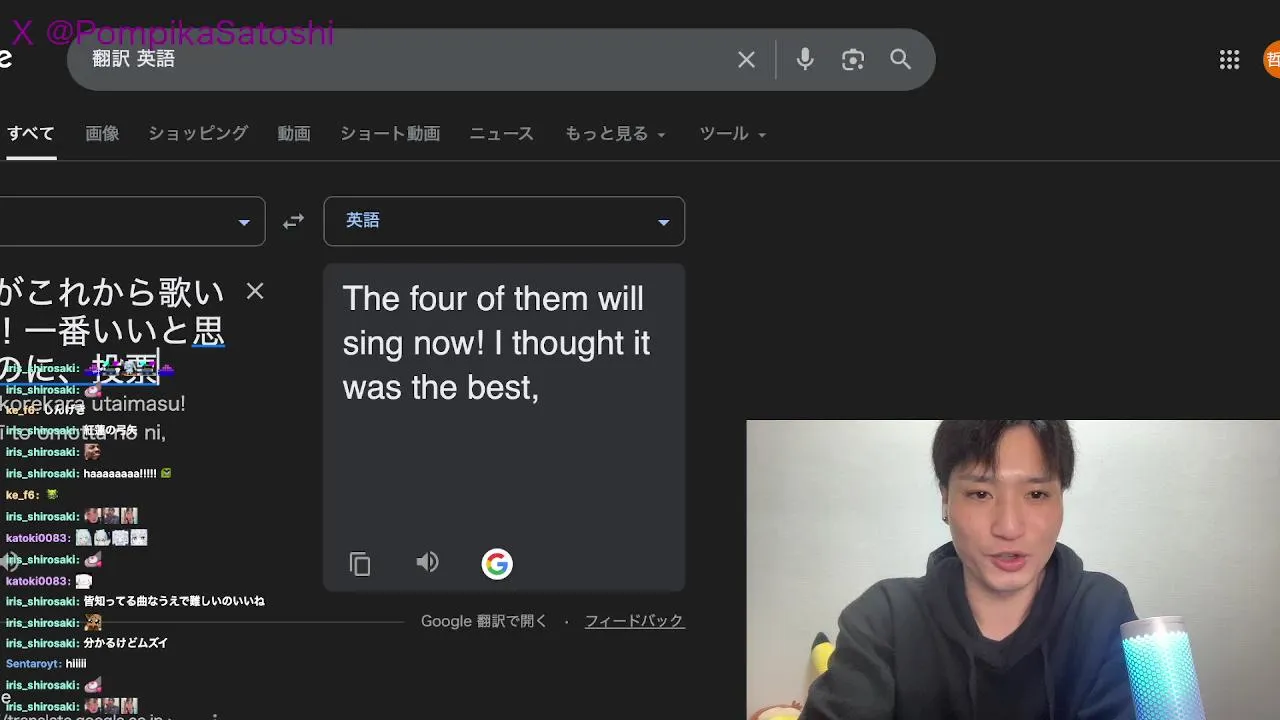Start voice search with the microphone
The width and height of the screenshot is (1280, 720).
(805, 60)
